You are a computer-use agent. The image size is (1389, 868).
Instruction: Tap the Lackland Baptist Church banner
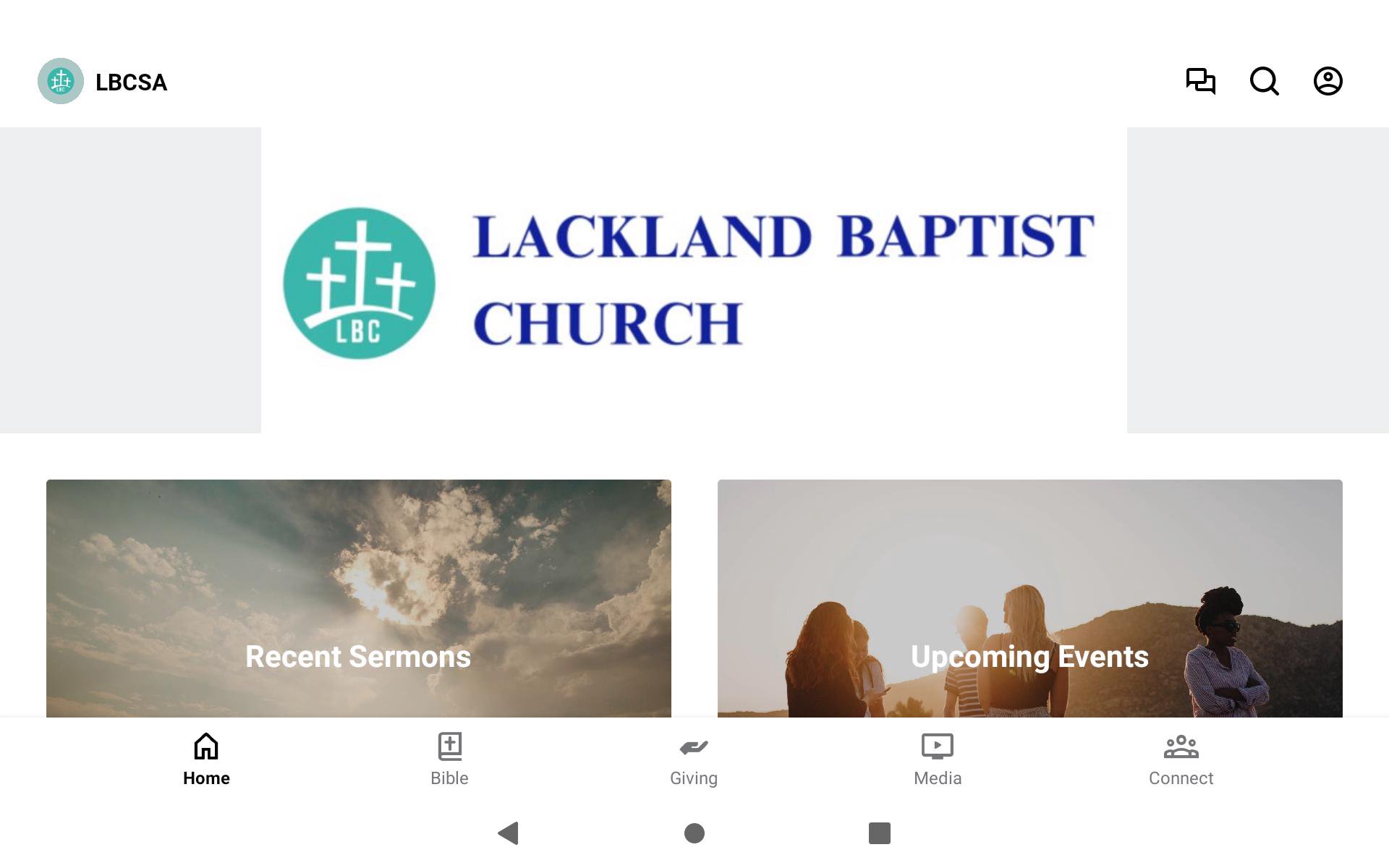click(693, 281)
